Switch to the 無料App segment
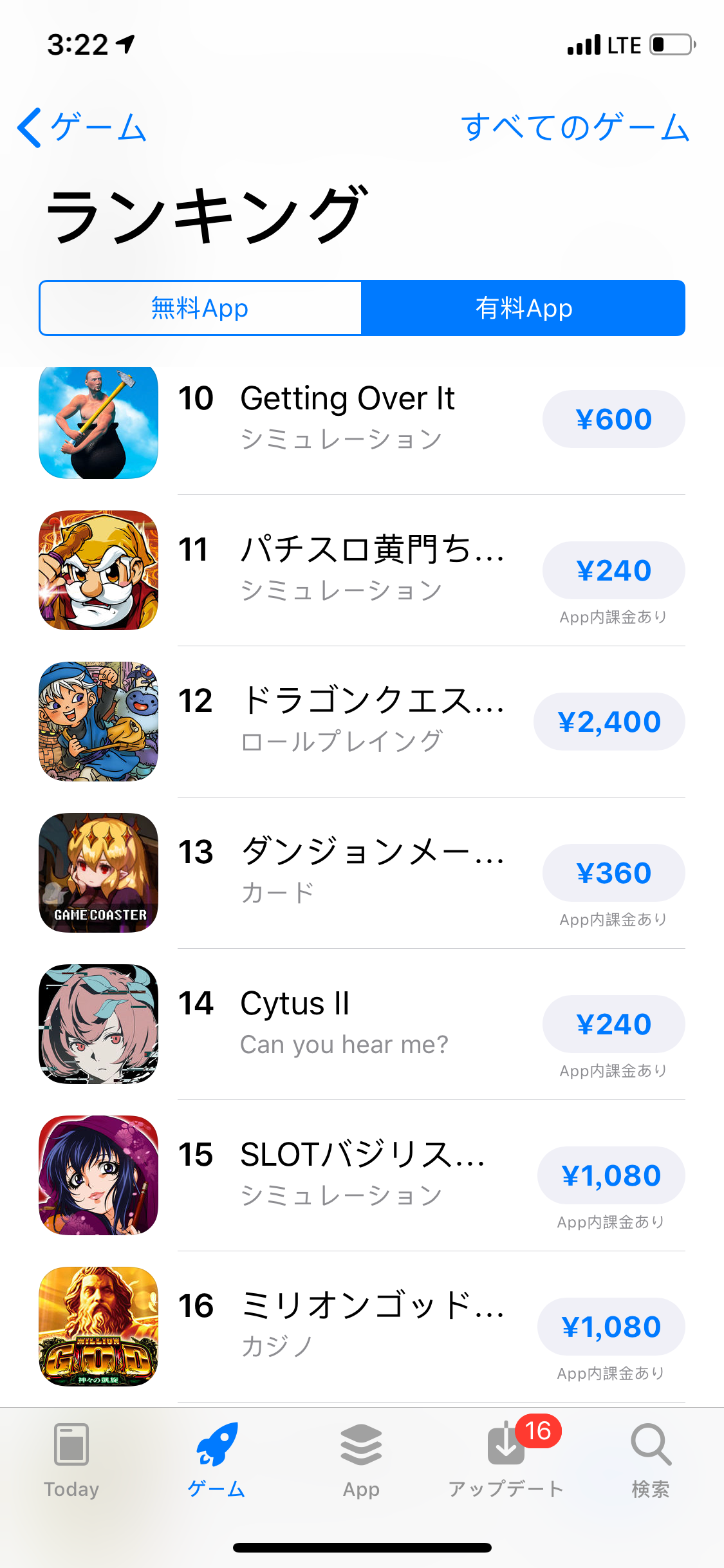724x1568 pixels. click(200, 308)
